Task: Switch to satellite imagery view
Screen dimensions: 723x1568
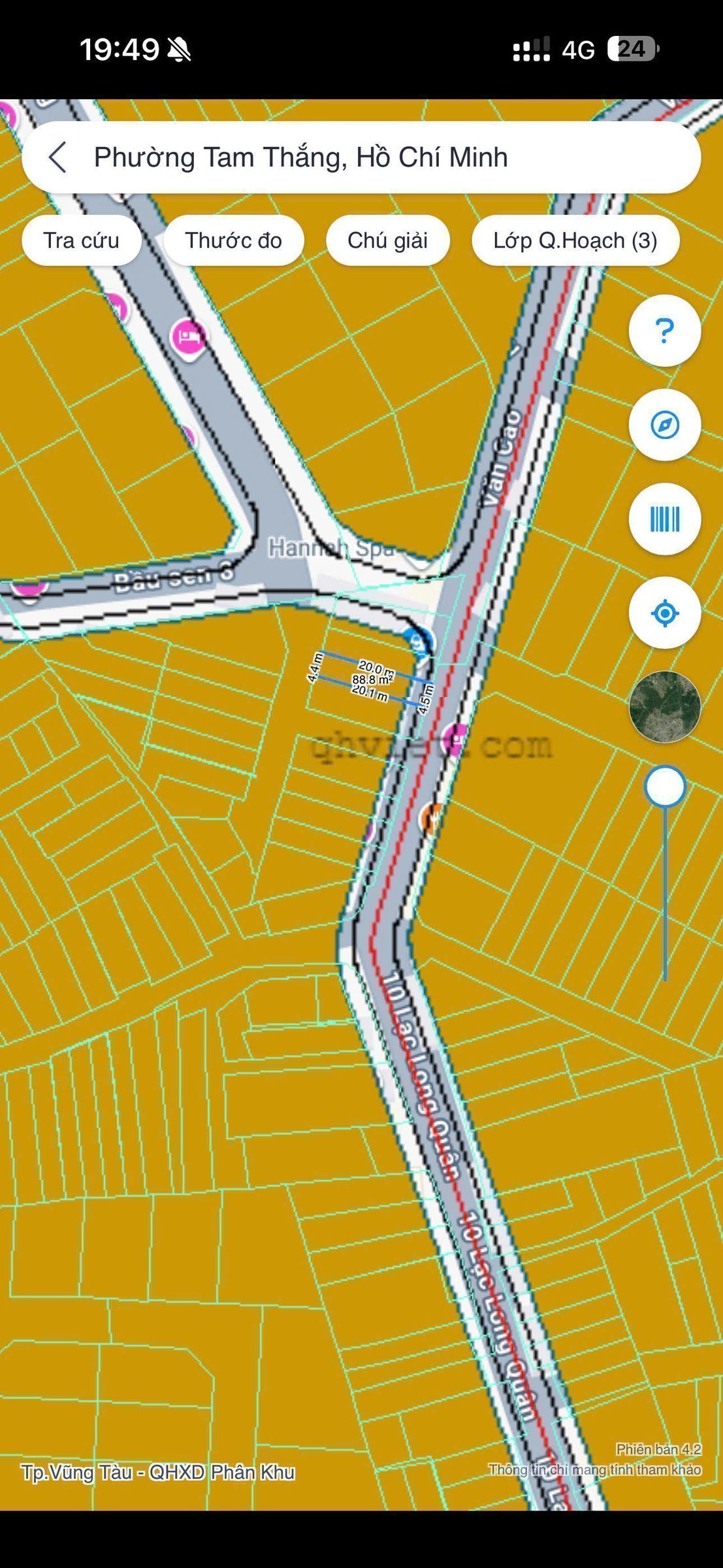Action: tap(665, 707)
